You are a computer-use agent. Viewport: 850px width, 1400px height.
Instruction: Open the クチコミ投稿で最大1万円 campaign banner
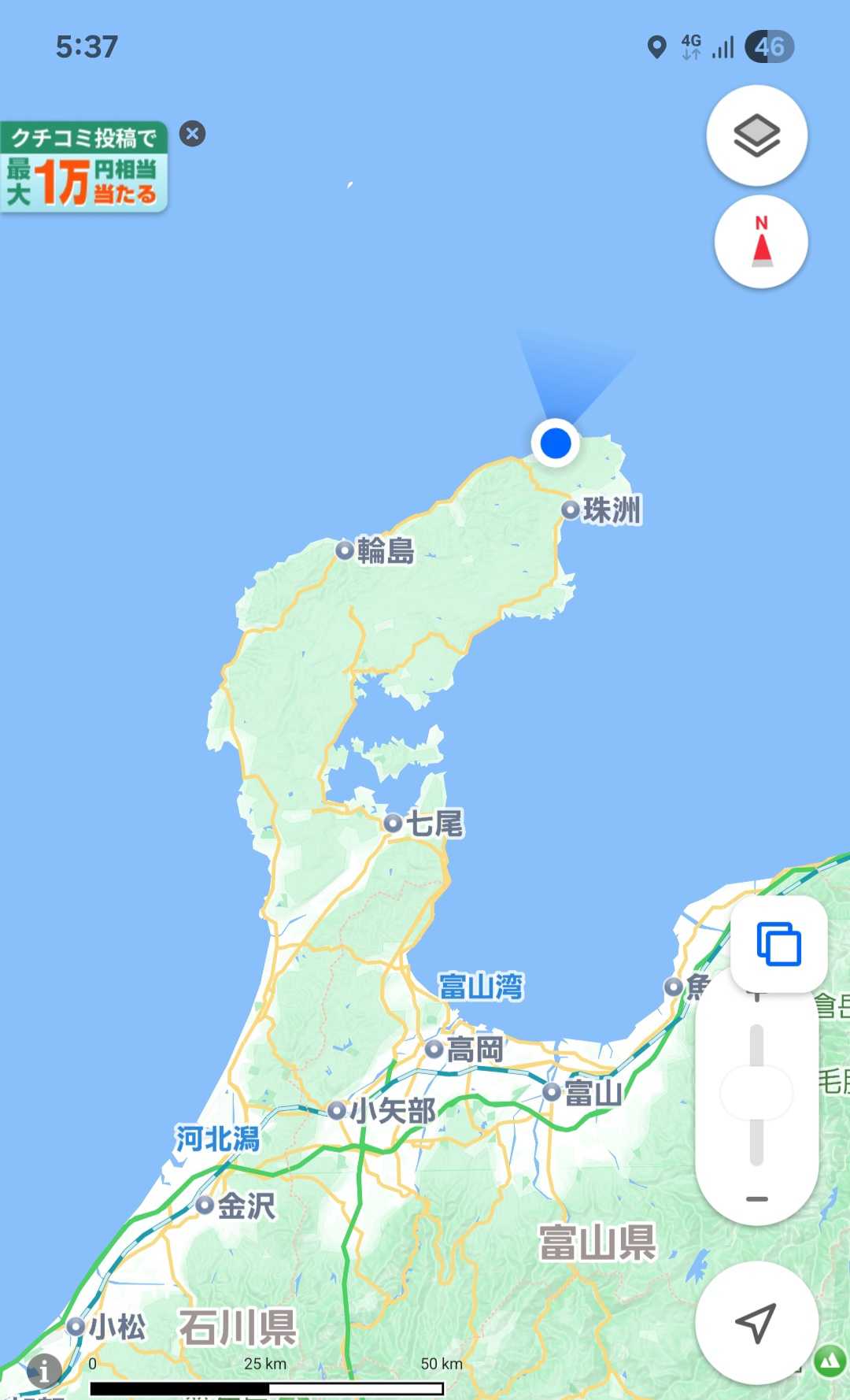point(83,167)
